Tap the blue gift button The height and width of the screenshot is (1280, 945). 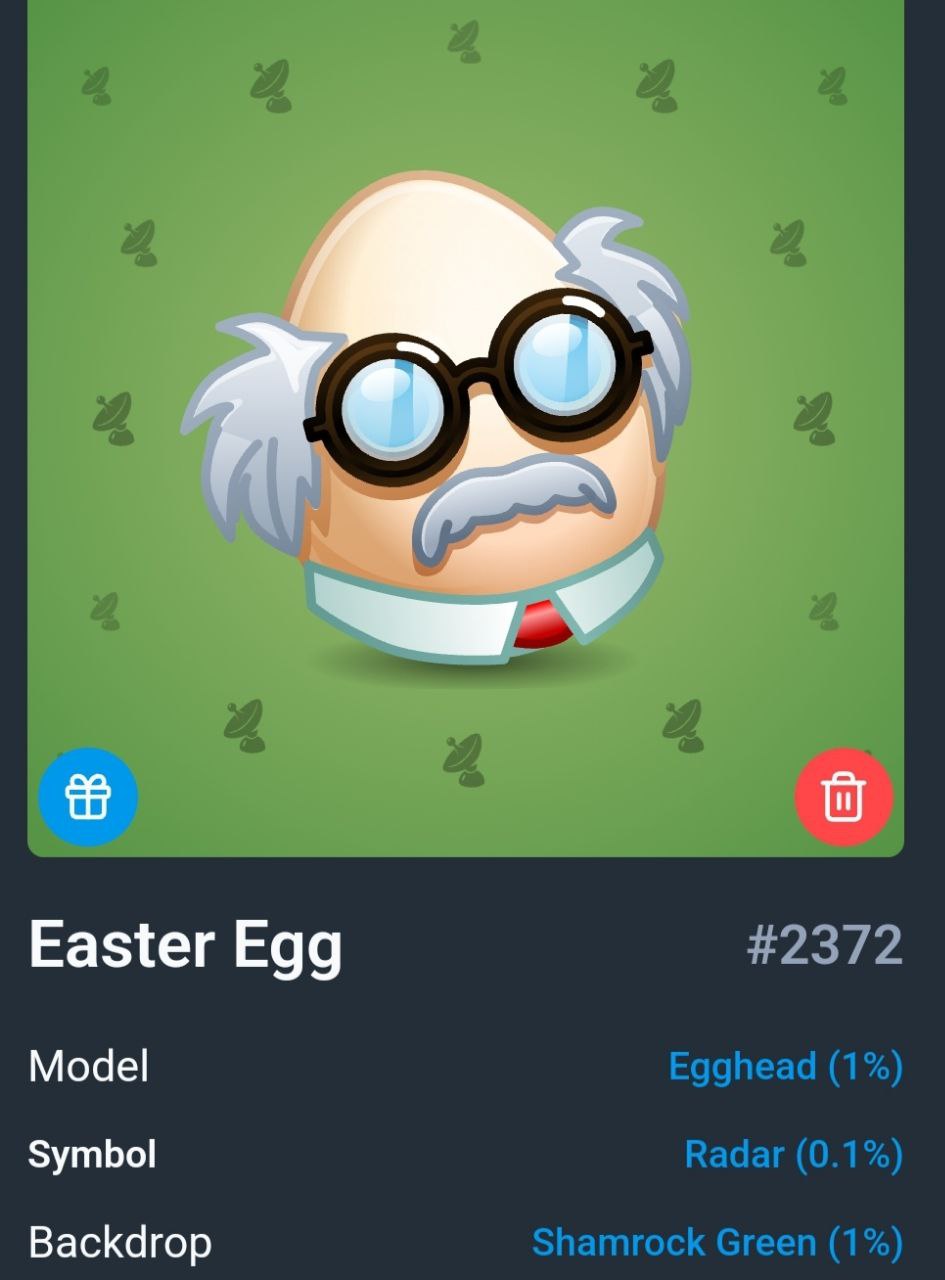[x=87, y=797]
